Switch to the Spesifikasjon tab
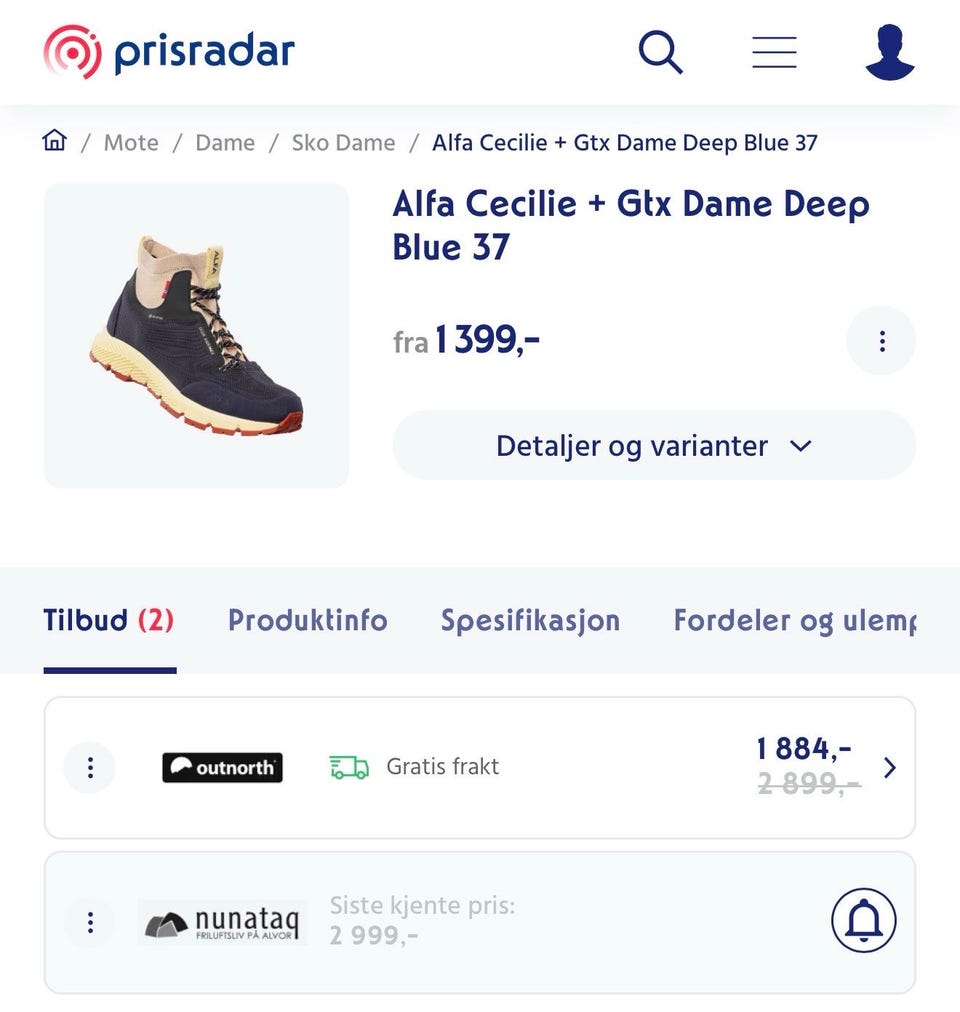 (x=530, y=620)
